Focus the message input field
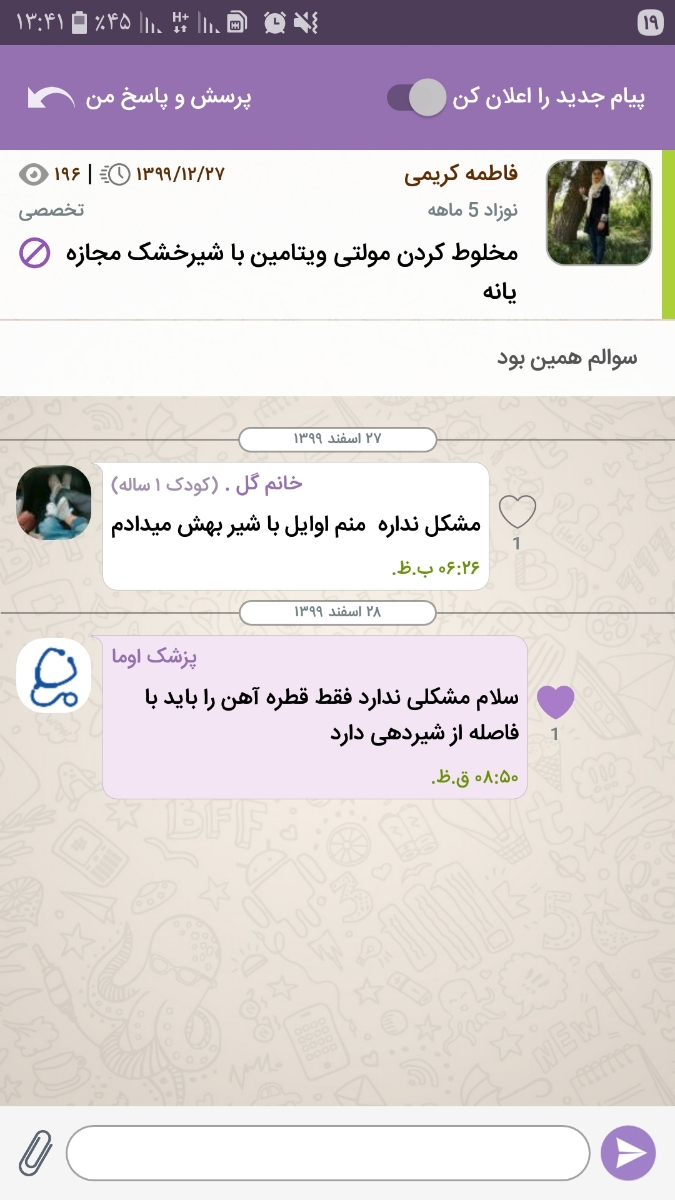The height and width of the screenshot is (1200, 675). click(x=328, y=1153)
